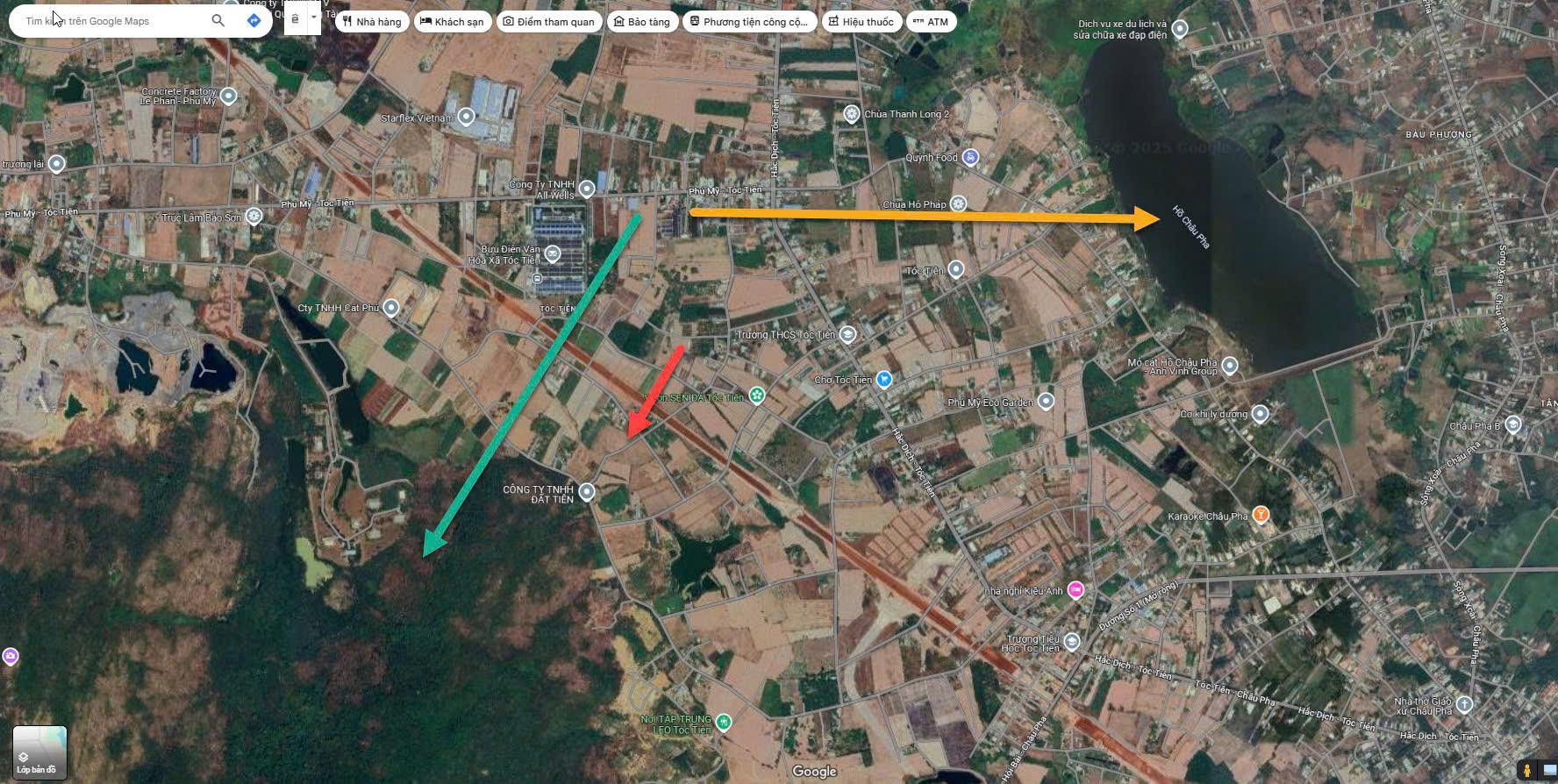Screen dimensions: 1558x784
Task: Show Phương tiện công cộng places
Action: click(749, 22)
